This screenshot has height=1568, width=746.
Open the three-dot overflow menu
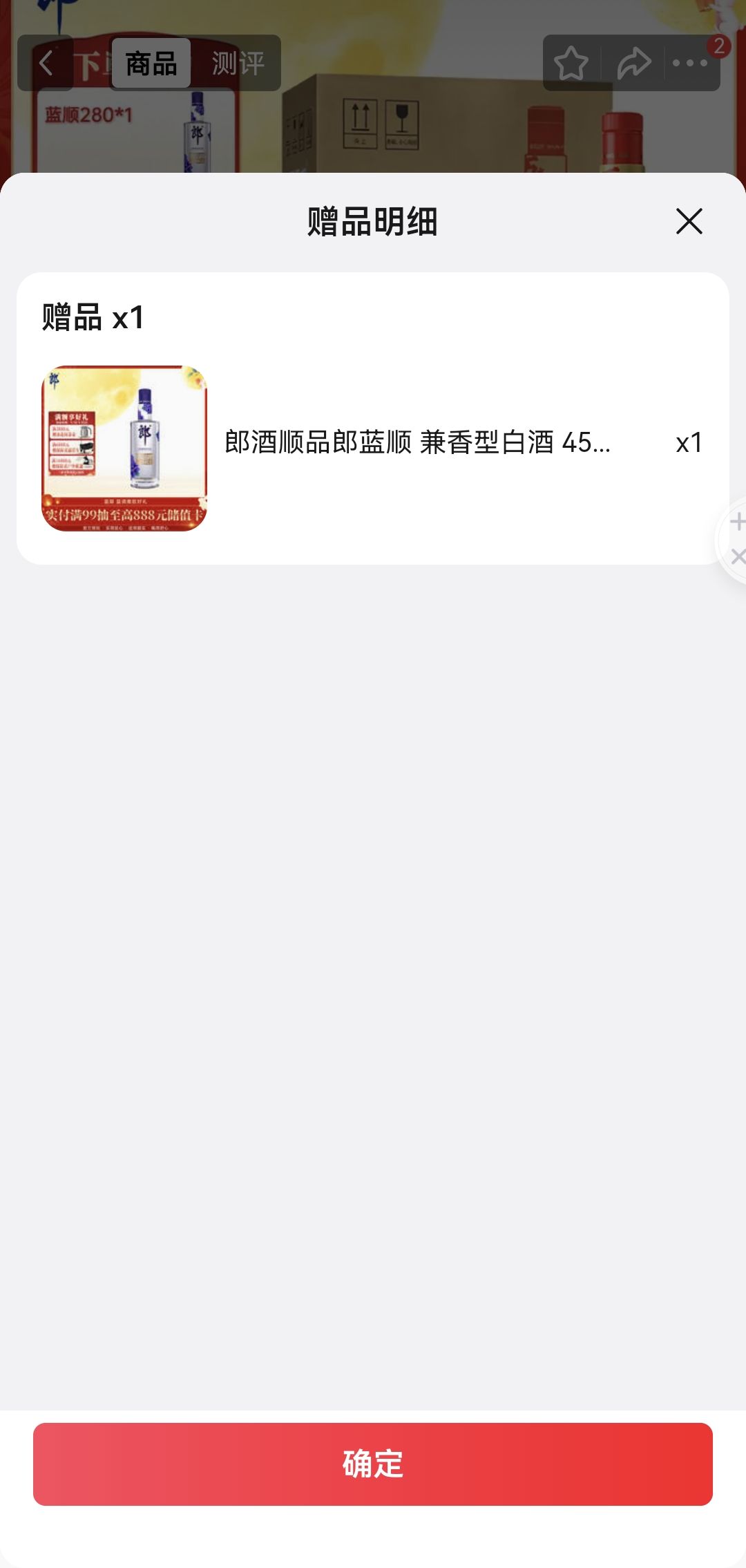point(689,63)
